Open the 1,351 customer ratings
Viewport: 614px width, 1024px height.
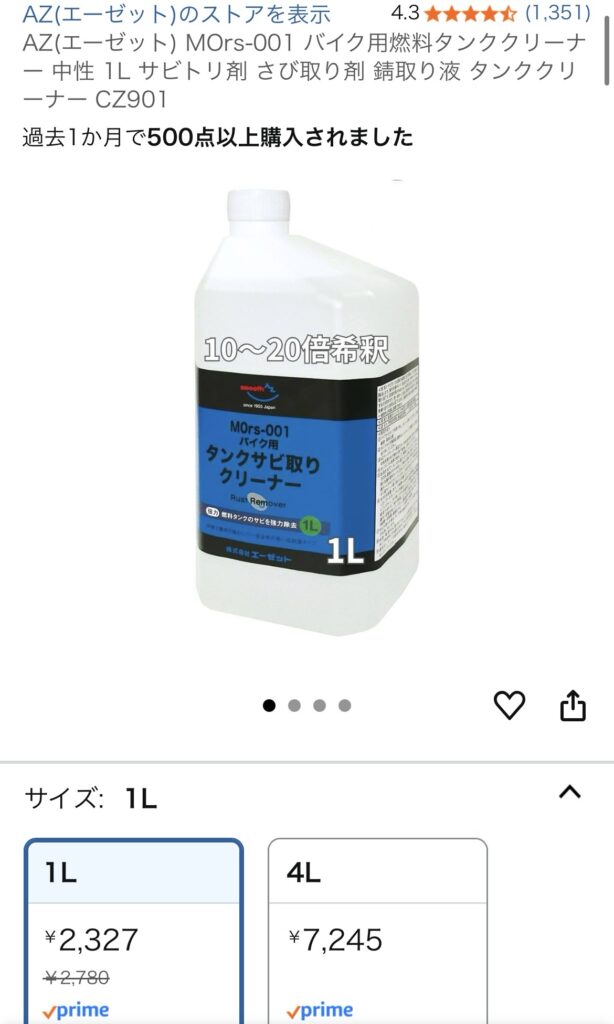[x=558, y=12]
